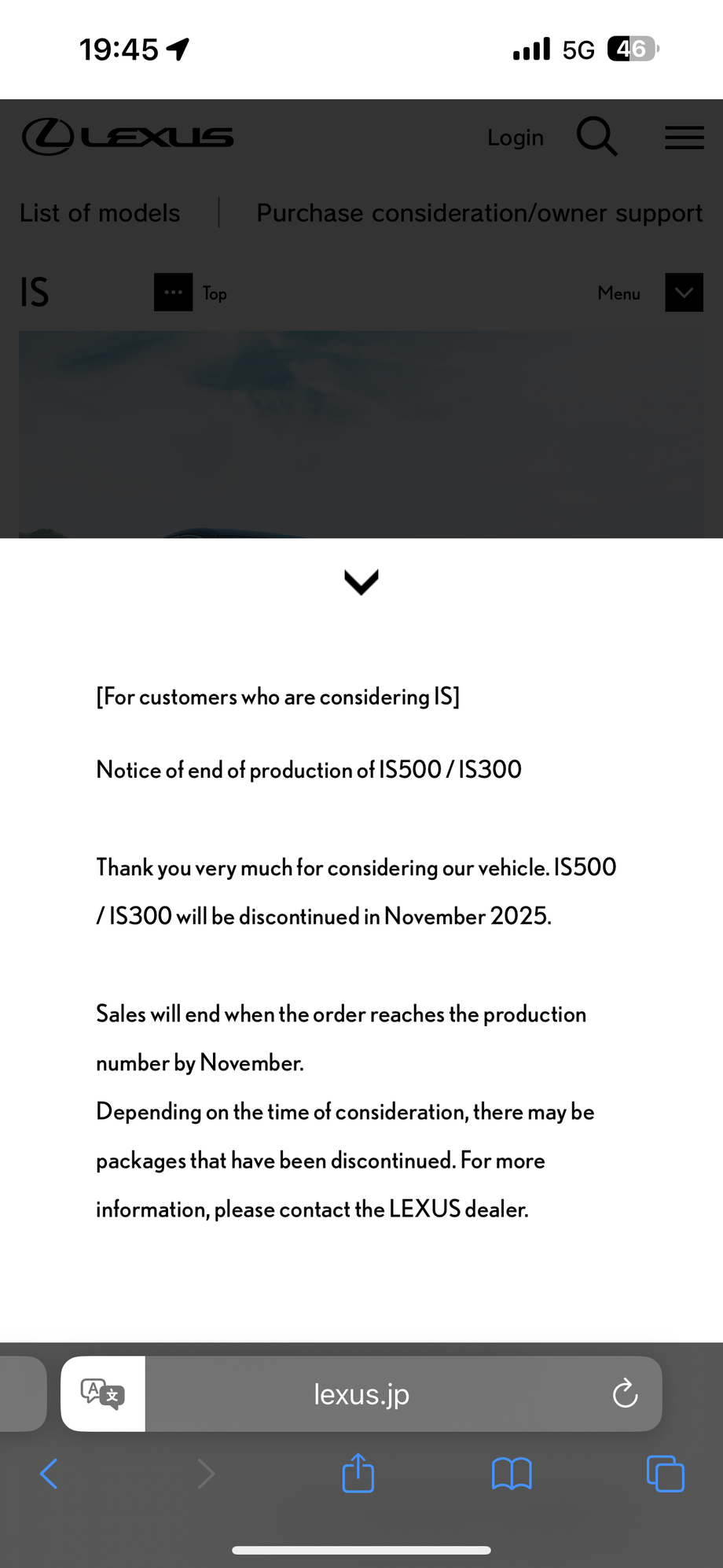Collapse the Menu chevron control

point(683,293)
